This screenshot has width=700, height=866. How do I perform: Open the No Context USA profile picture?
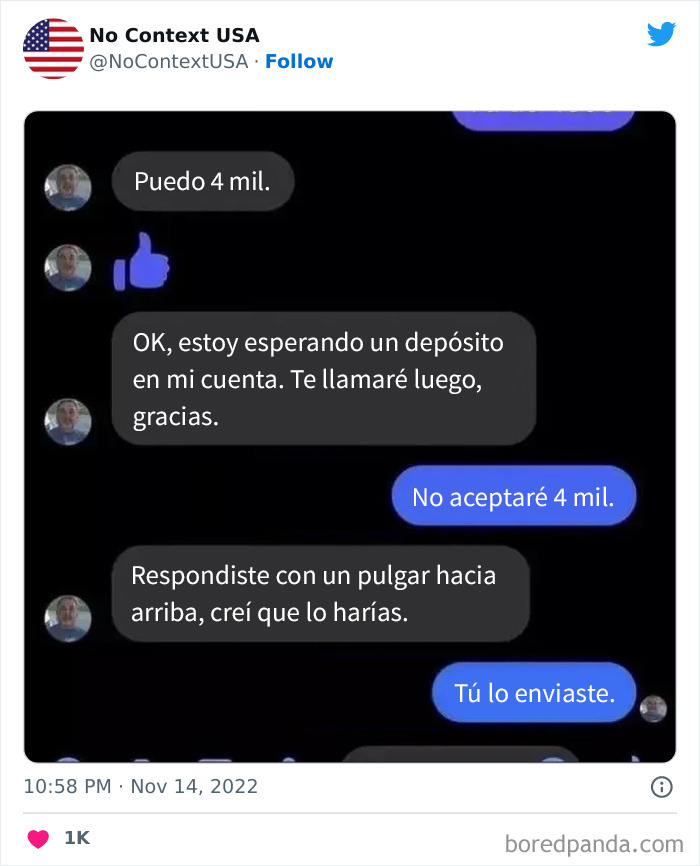point(53,48)
